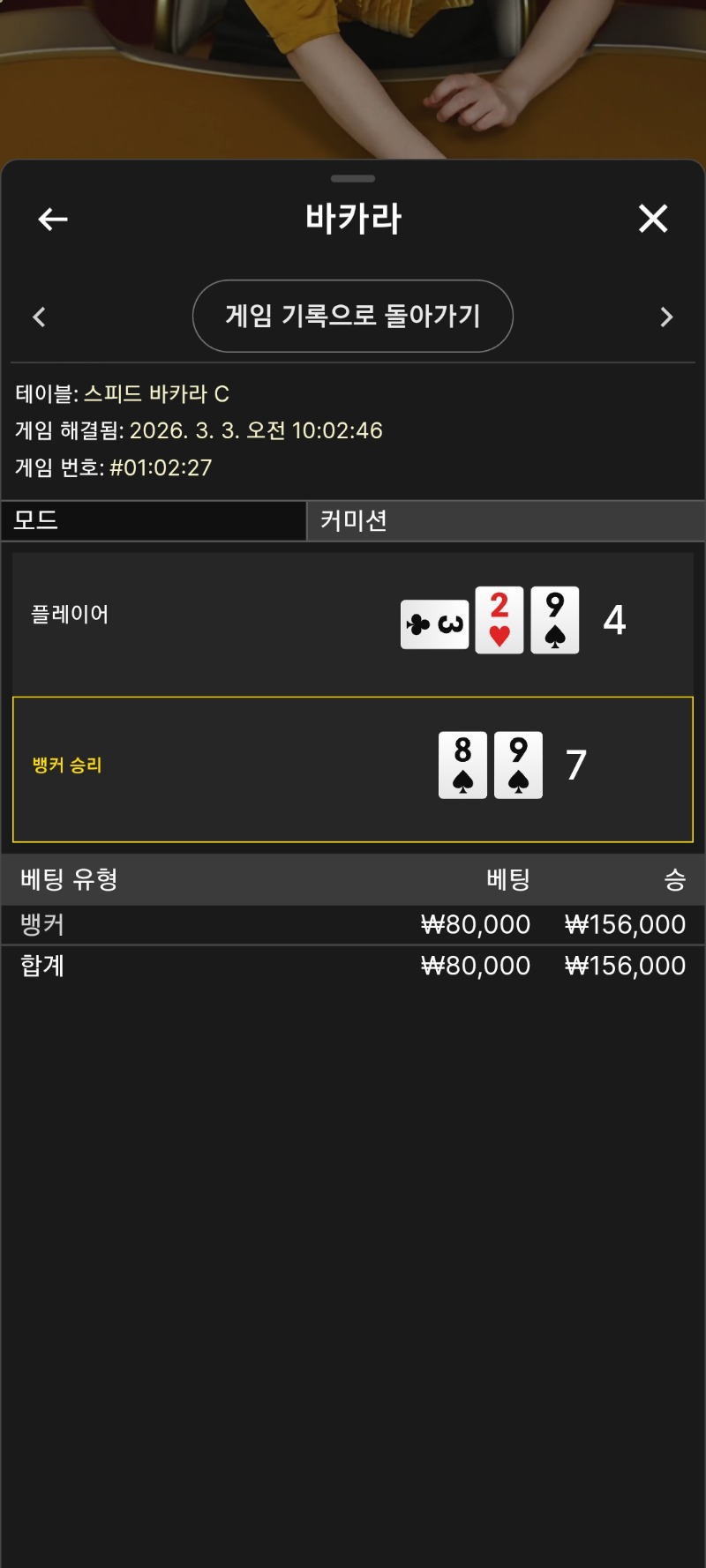Close the 바카라 panel

653,218
